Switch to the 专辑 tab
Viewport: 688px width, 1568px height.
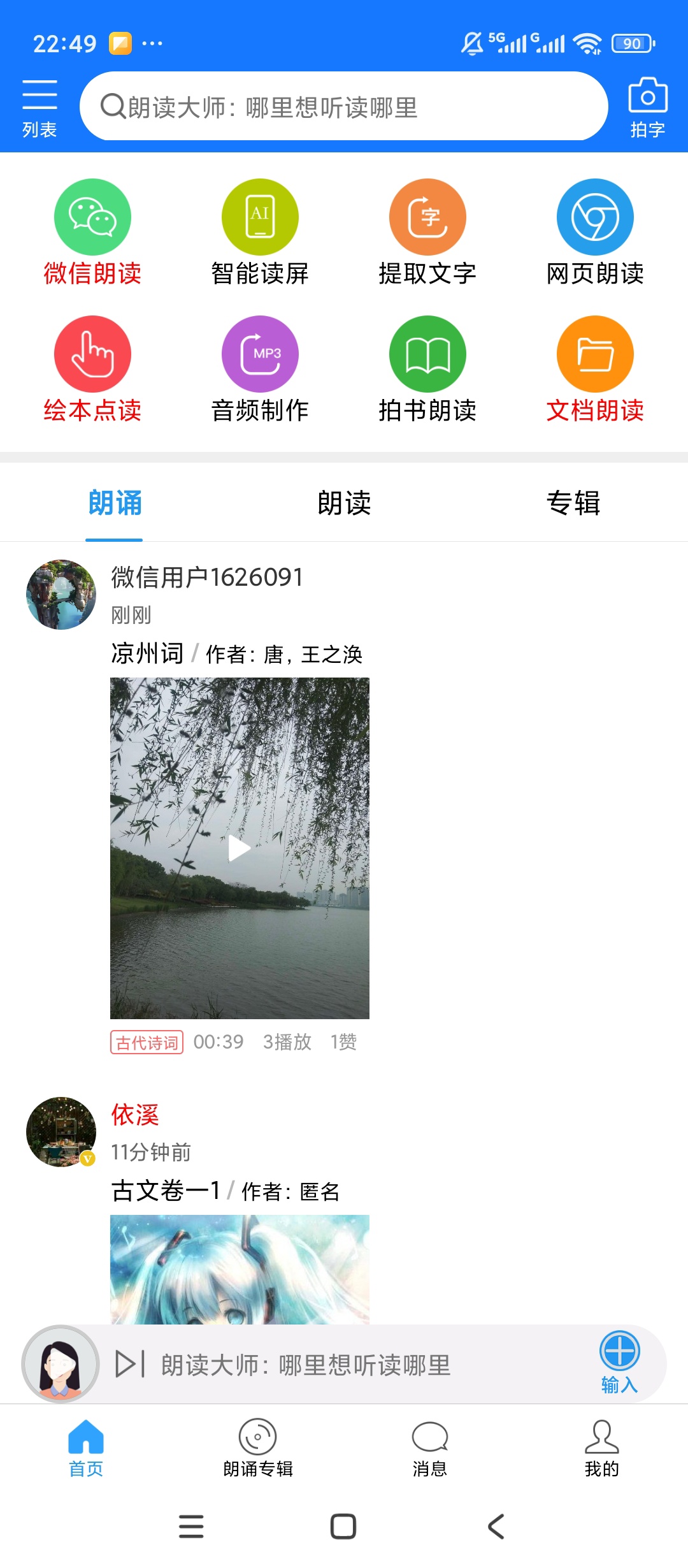(574, 504)
